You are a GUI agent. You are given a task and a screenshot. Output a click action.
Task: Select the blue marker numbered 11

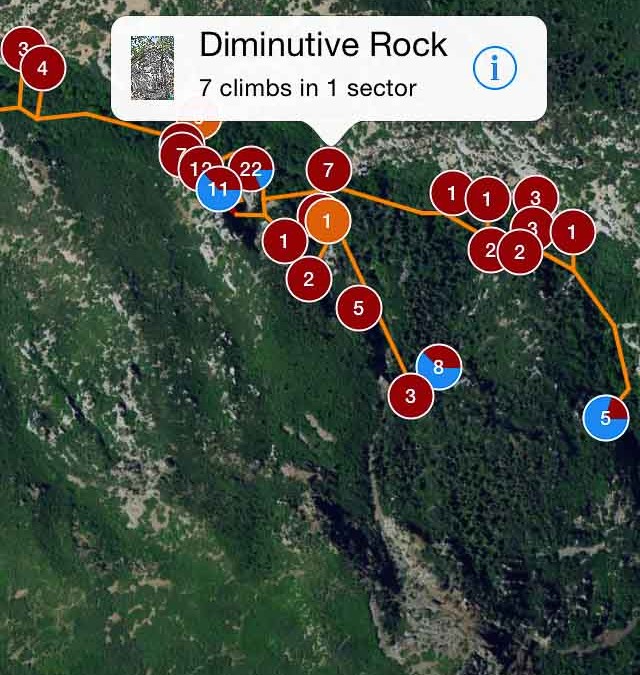[217, 189]
